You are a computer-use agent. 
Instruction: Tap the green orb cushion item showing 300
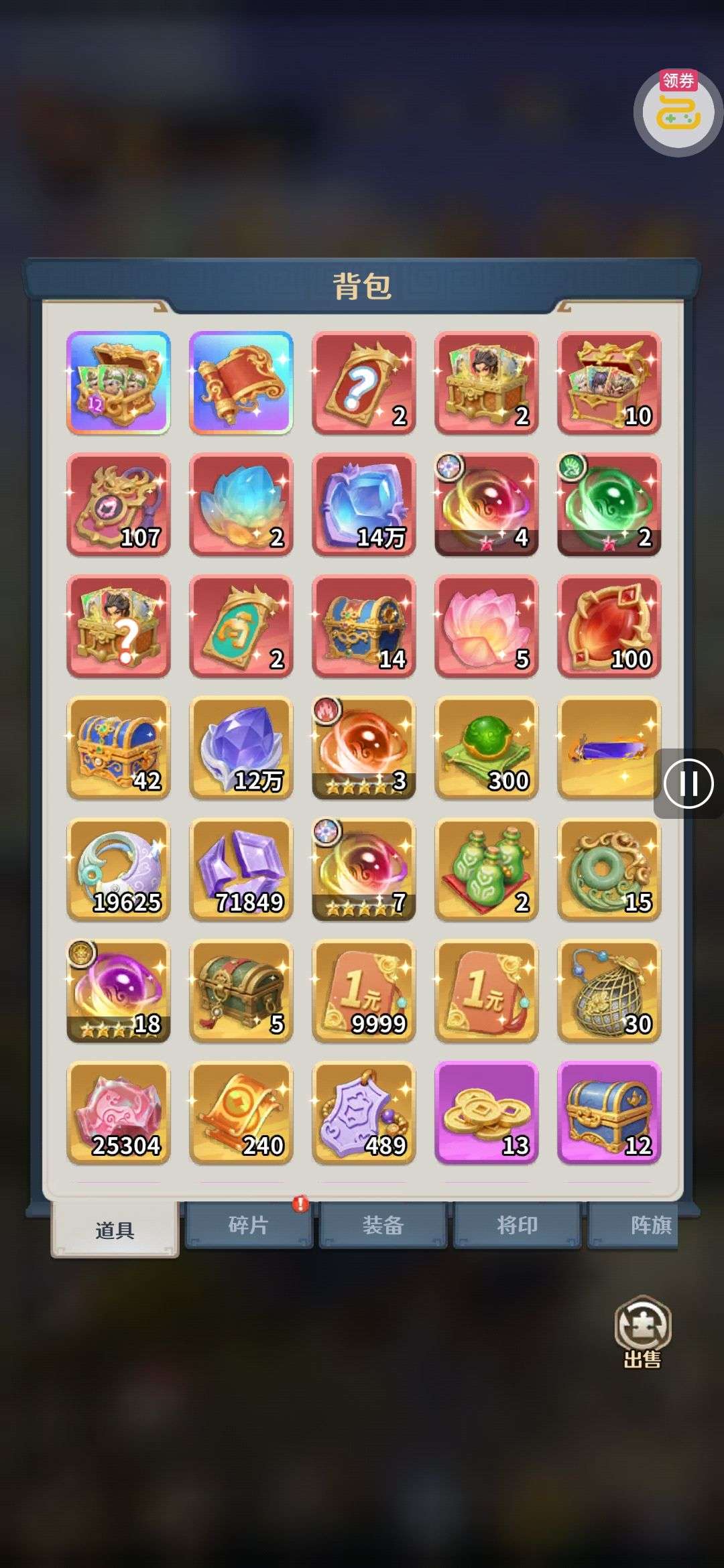486,748
